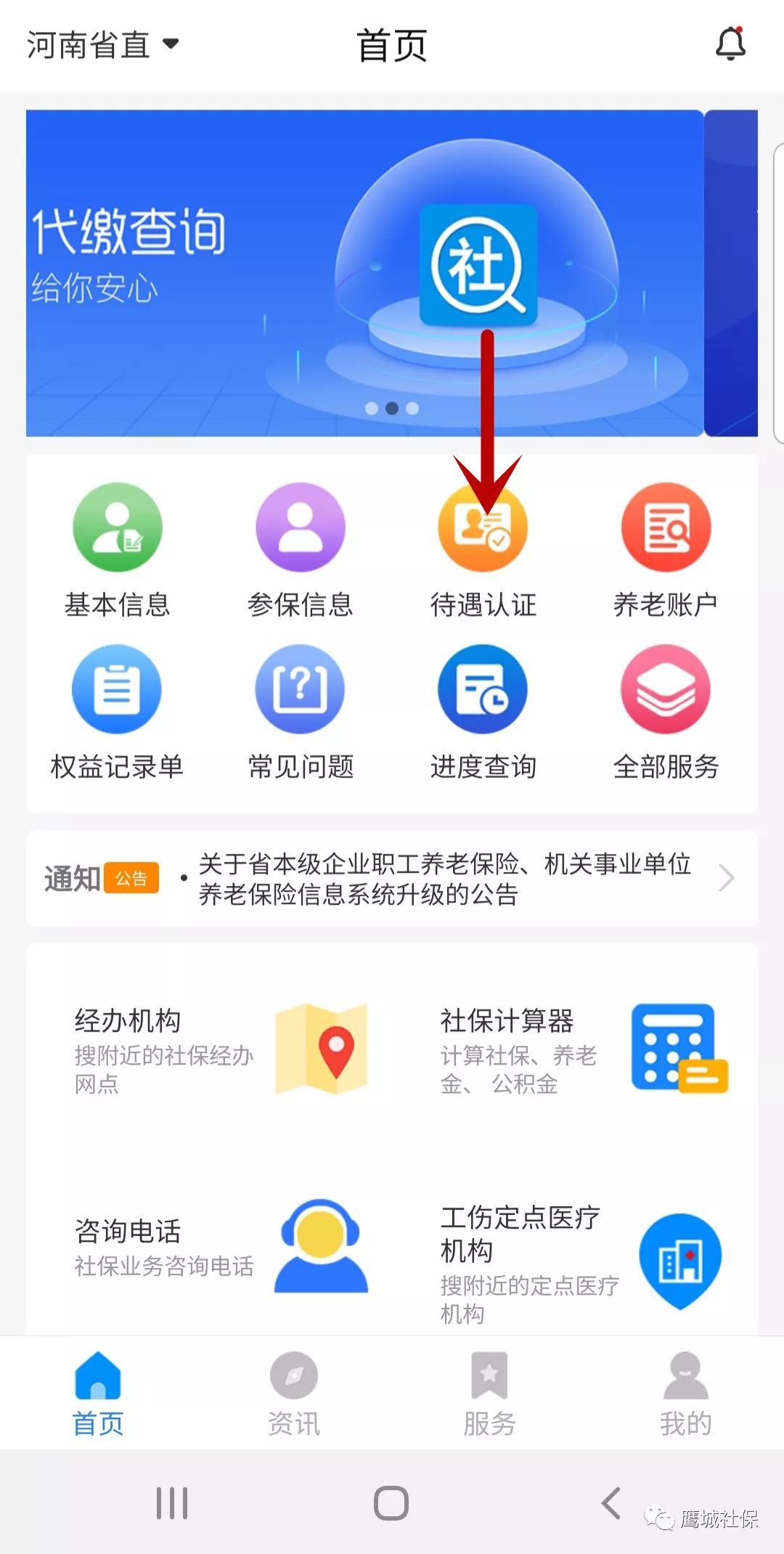Switch to the 资讯 tab
The width and height of the screenshot is (784, 1554).
click(293, 1393)
